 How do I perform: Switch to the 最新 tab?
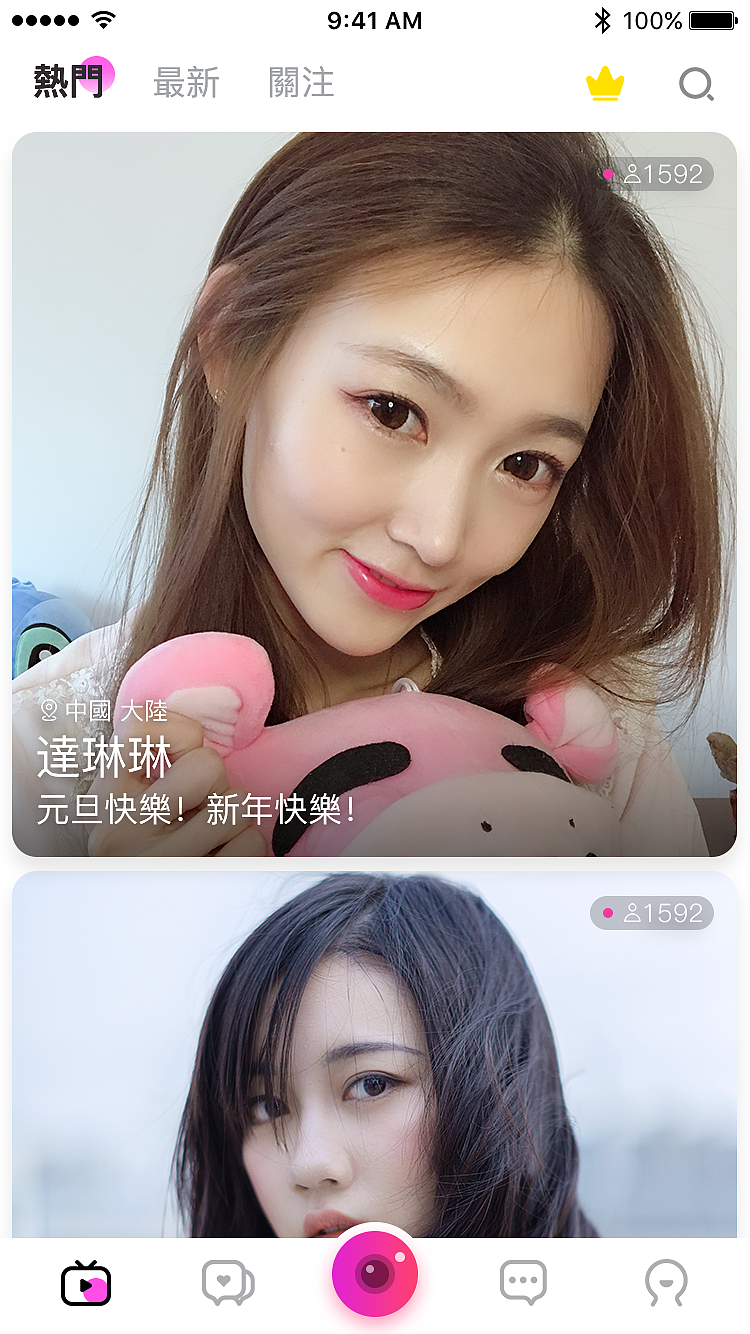click(x=186, y=84)
